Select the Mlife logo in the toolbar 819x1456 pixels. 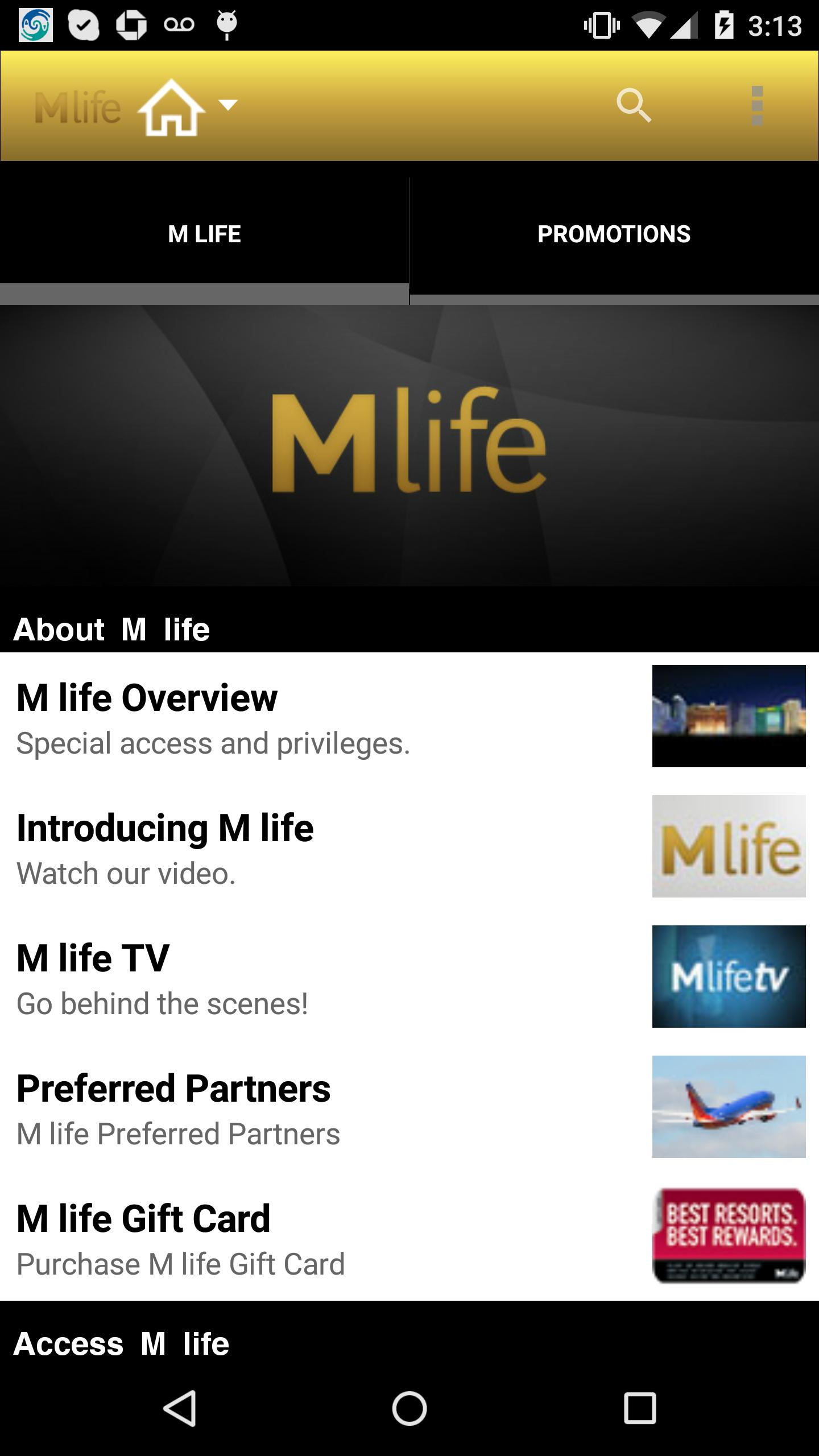[x=78, y=105]
